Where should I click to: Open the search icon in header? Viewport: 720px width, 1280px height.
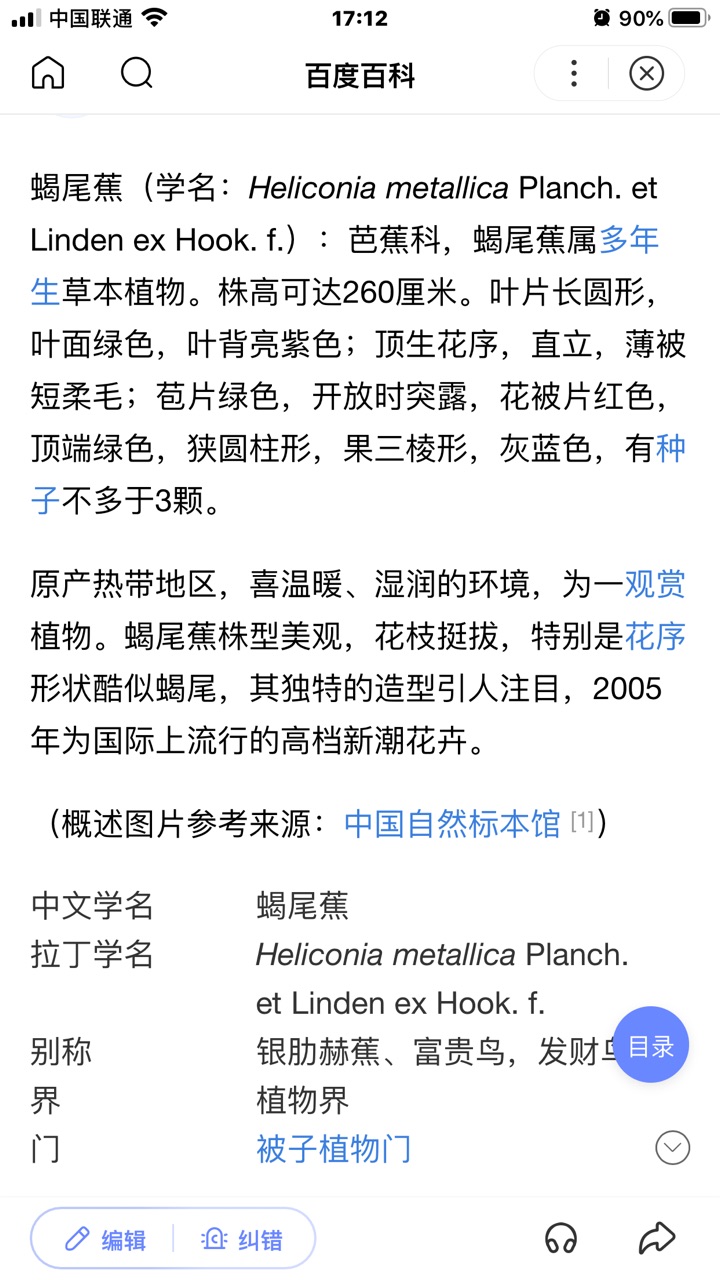click(x=137, y=74)
